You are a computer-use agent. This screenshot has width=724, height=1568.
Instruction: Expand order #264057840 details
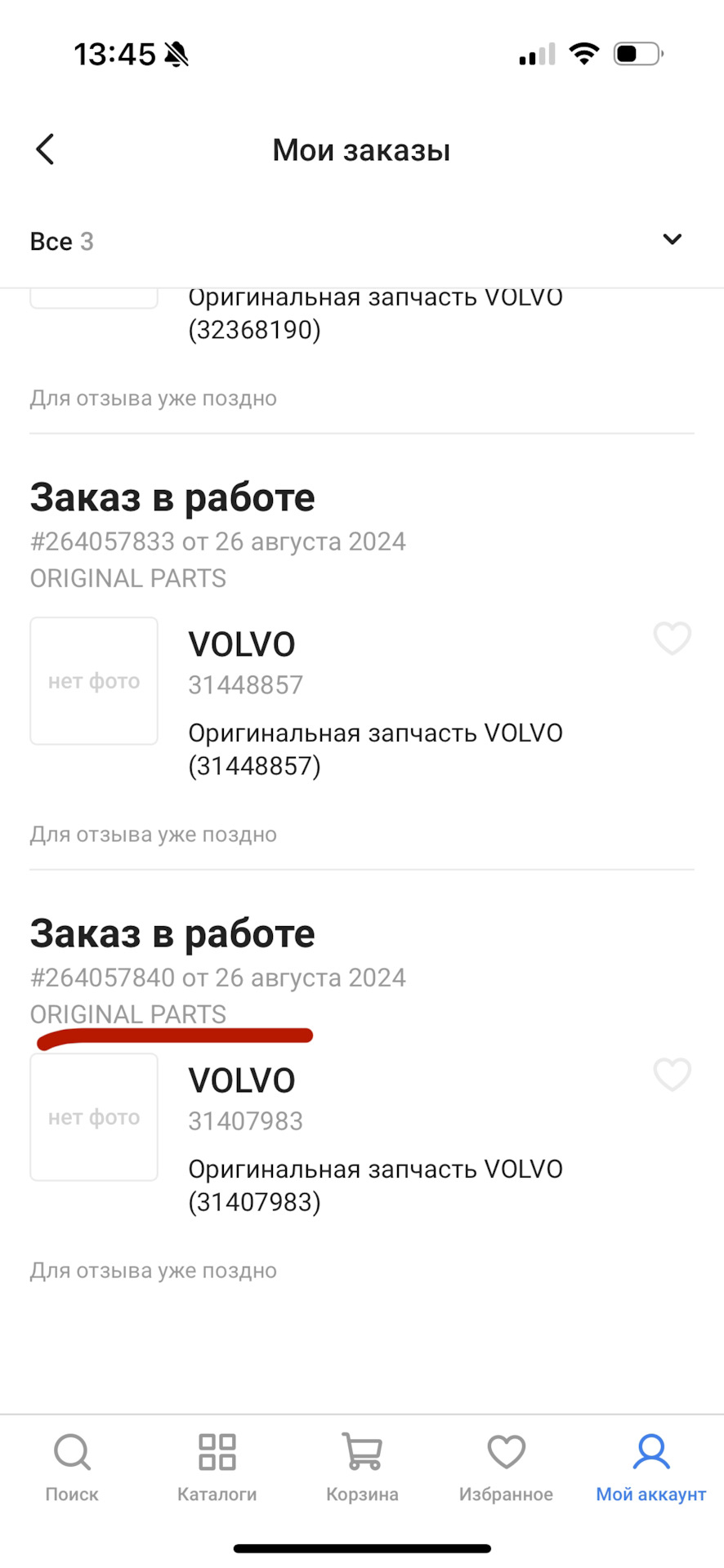218,978
